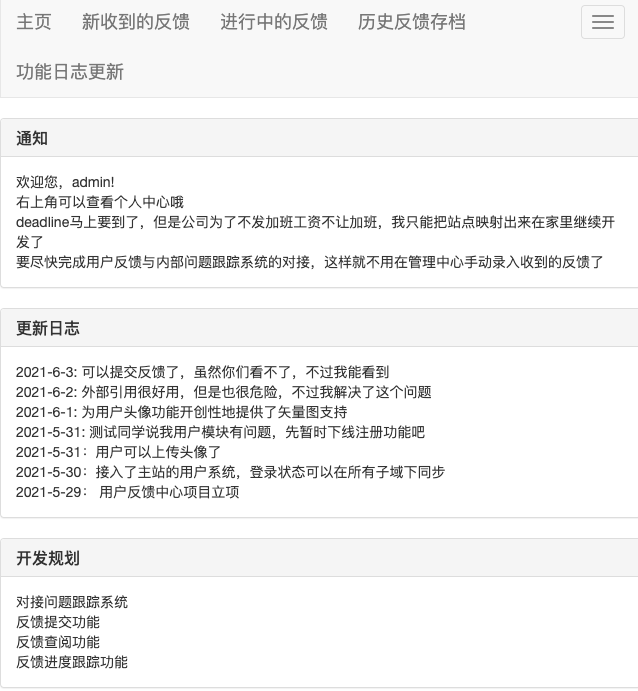The width and height of the screenshot is (638, 691).
Task: Open the 主页 navigation link
Action: [x=34, y=22]
